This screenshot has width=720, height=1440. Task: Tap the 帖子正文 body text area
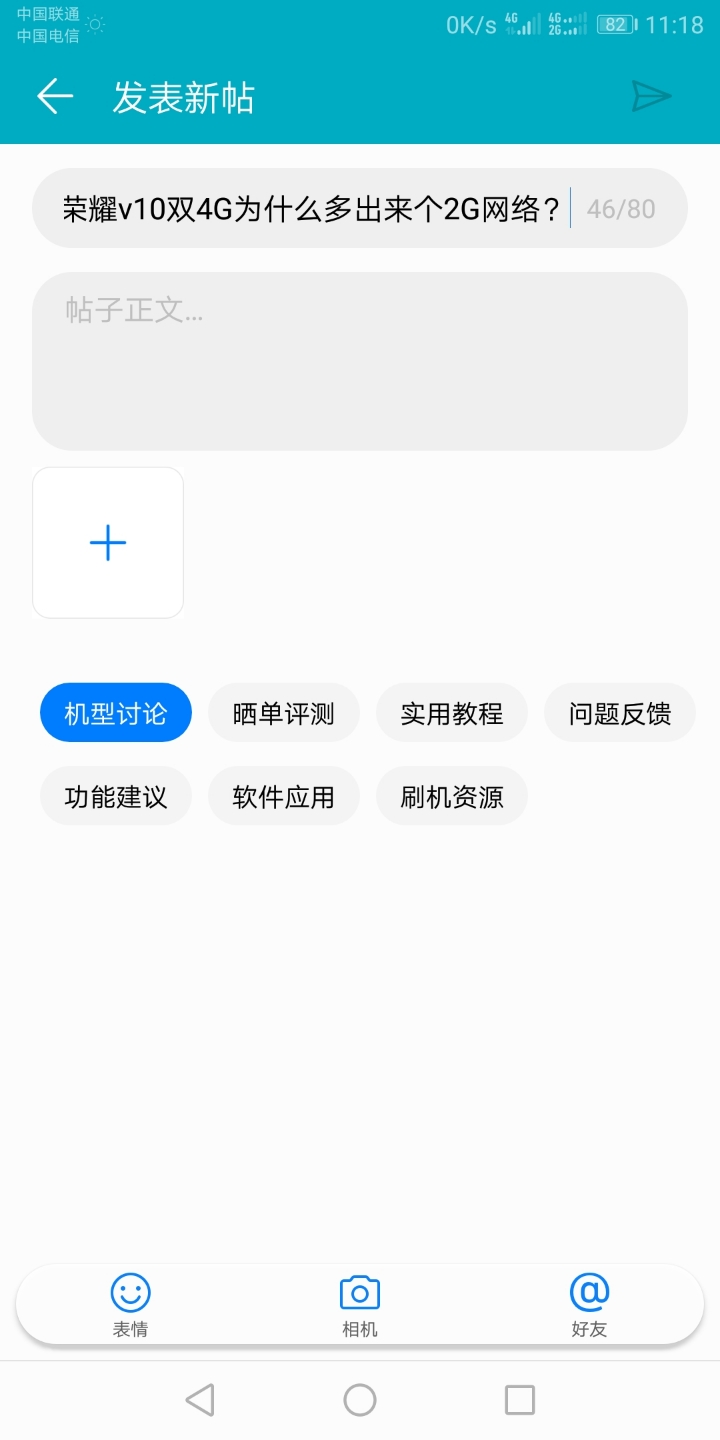(360, 360)
